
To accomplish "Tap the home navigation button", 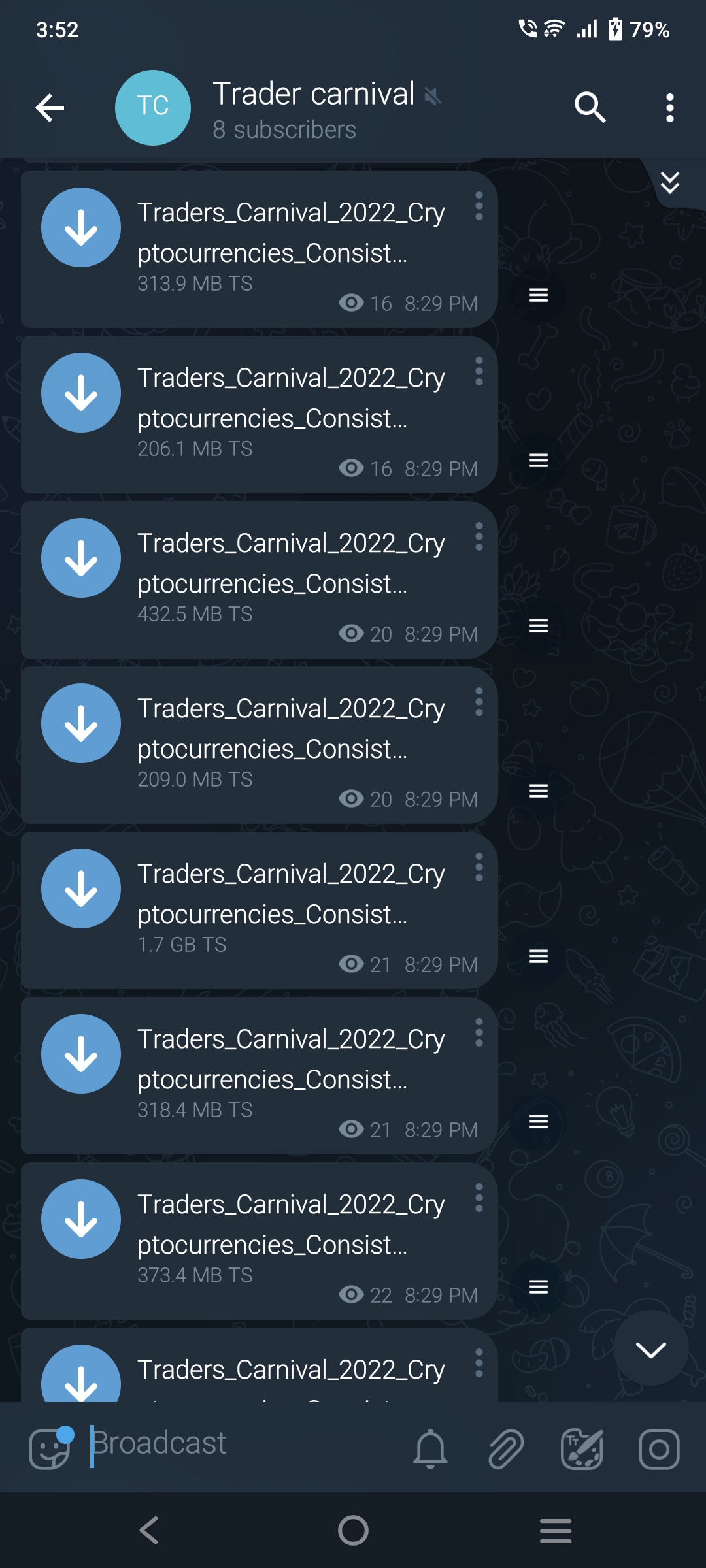I will tap(352, 1529).
